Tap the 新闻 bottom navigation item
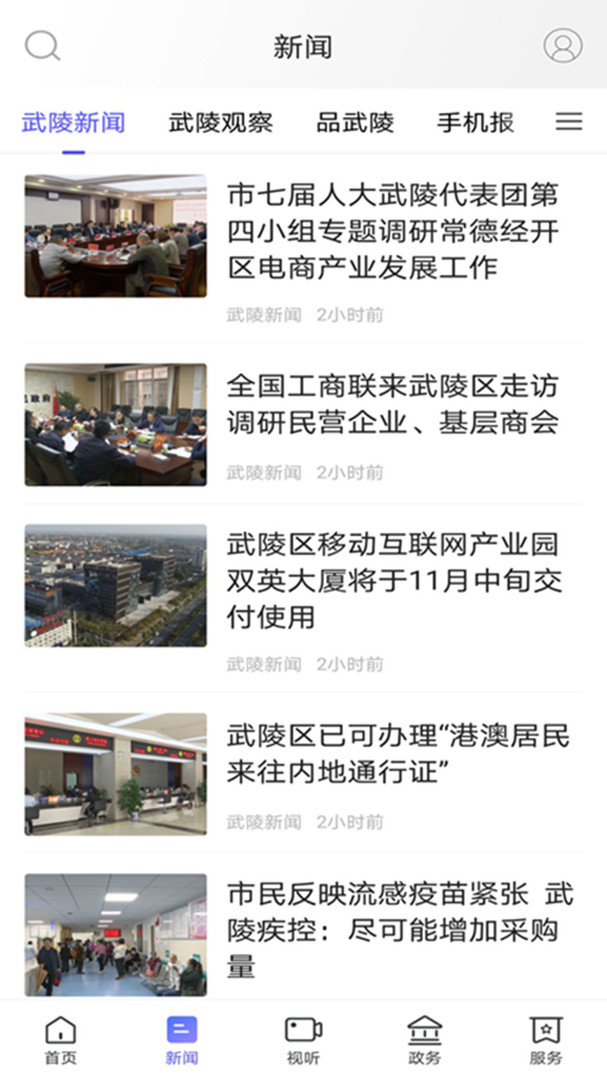This screenshot has height=1080, width=607. click(x=182, y=1040)
